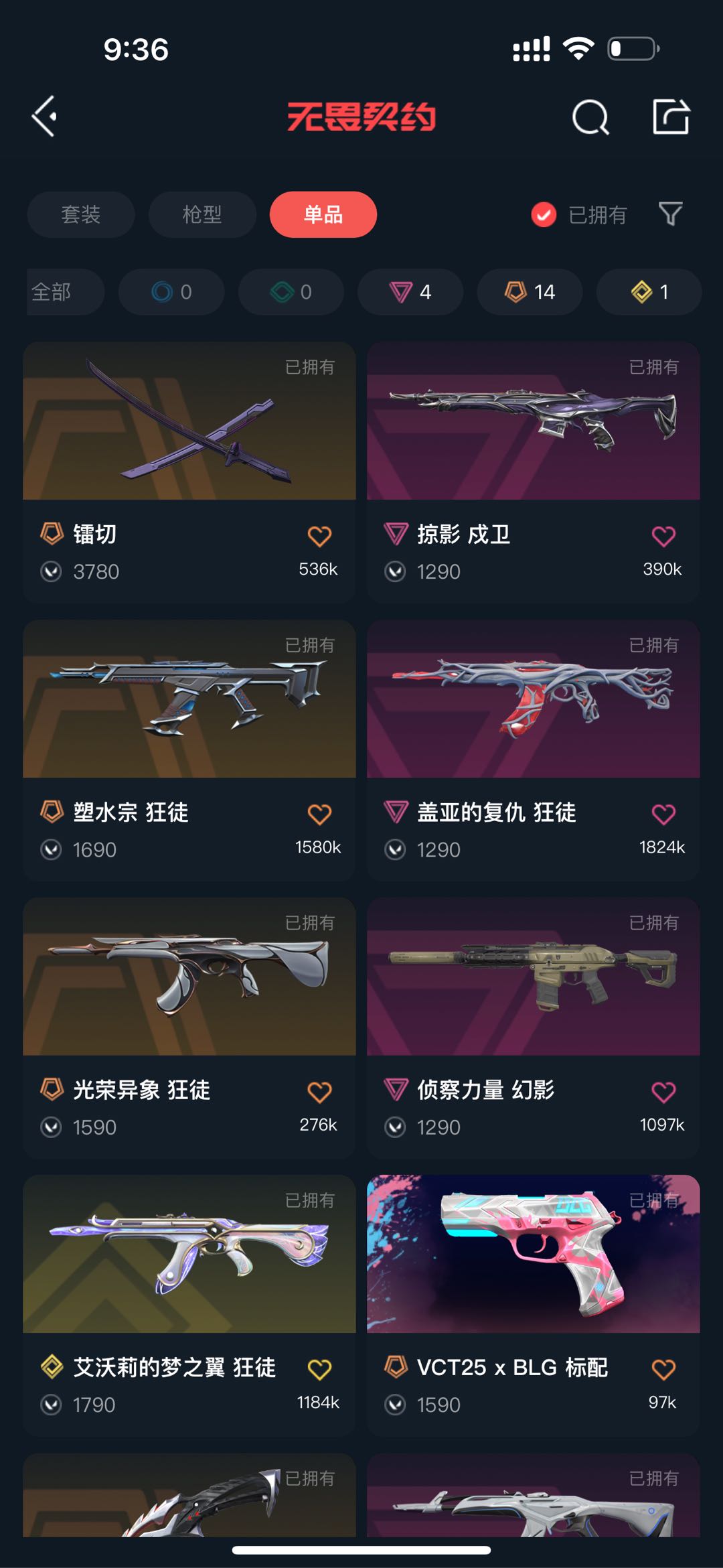Select the 全部 tier chip
This screenshot has height=1568, width=723.
point(60,292)
